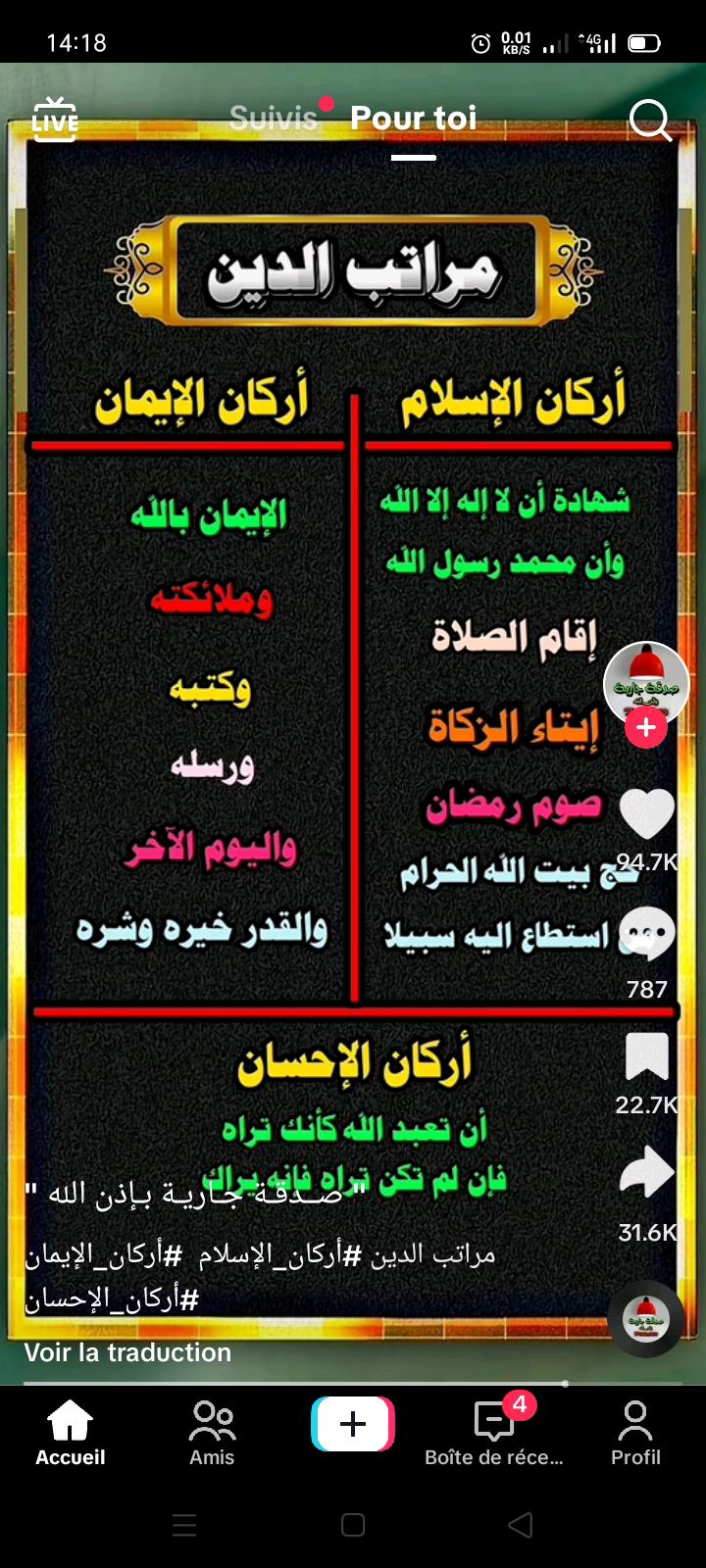This screenshot has height=1568, width=706.
Task: Open the creator's profile avatar
Action: click(646, 684)
